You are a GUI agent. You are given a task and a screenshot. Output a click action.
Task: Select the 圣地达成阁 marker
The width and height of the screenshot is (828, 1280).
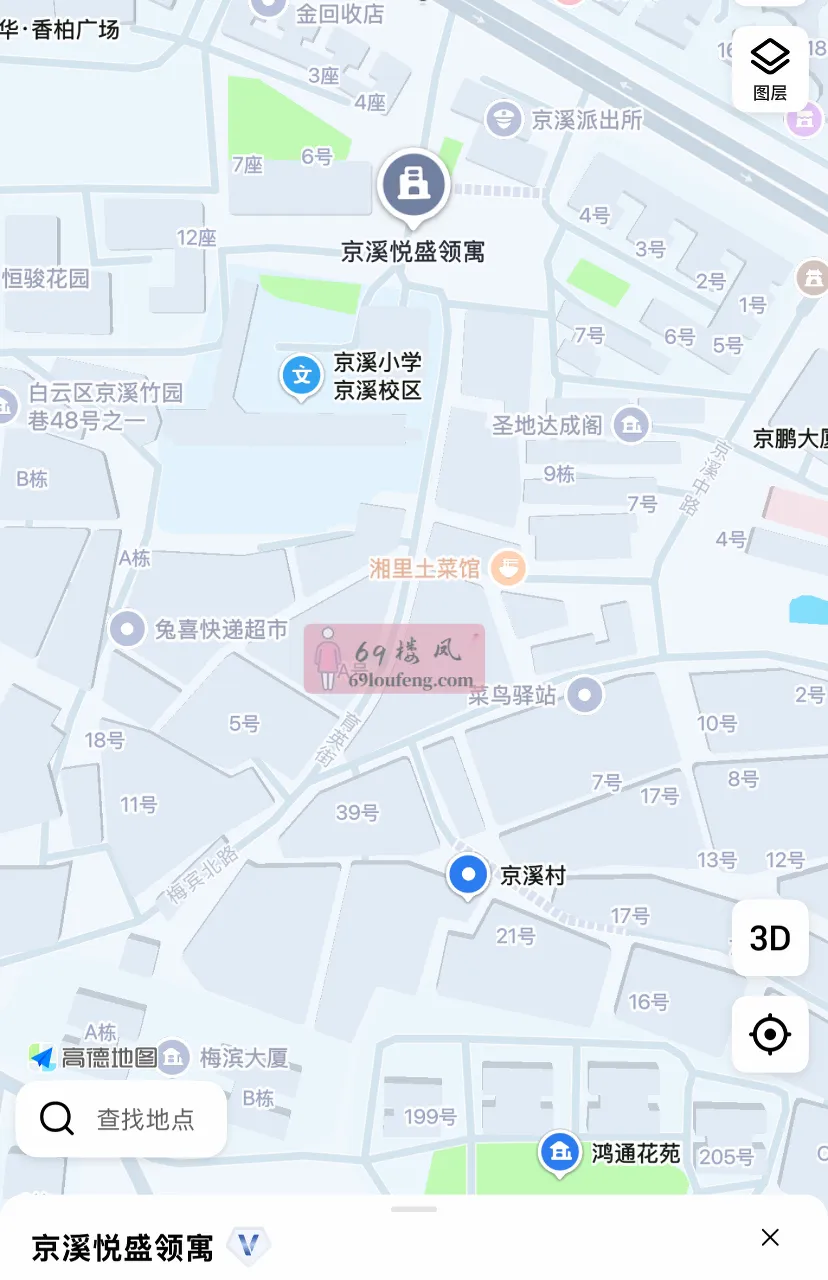(x=630, y=424)
